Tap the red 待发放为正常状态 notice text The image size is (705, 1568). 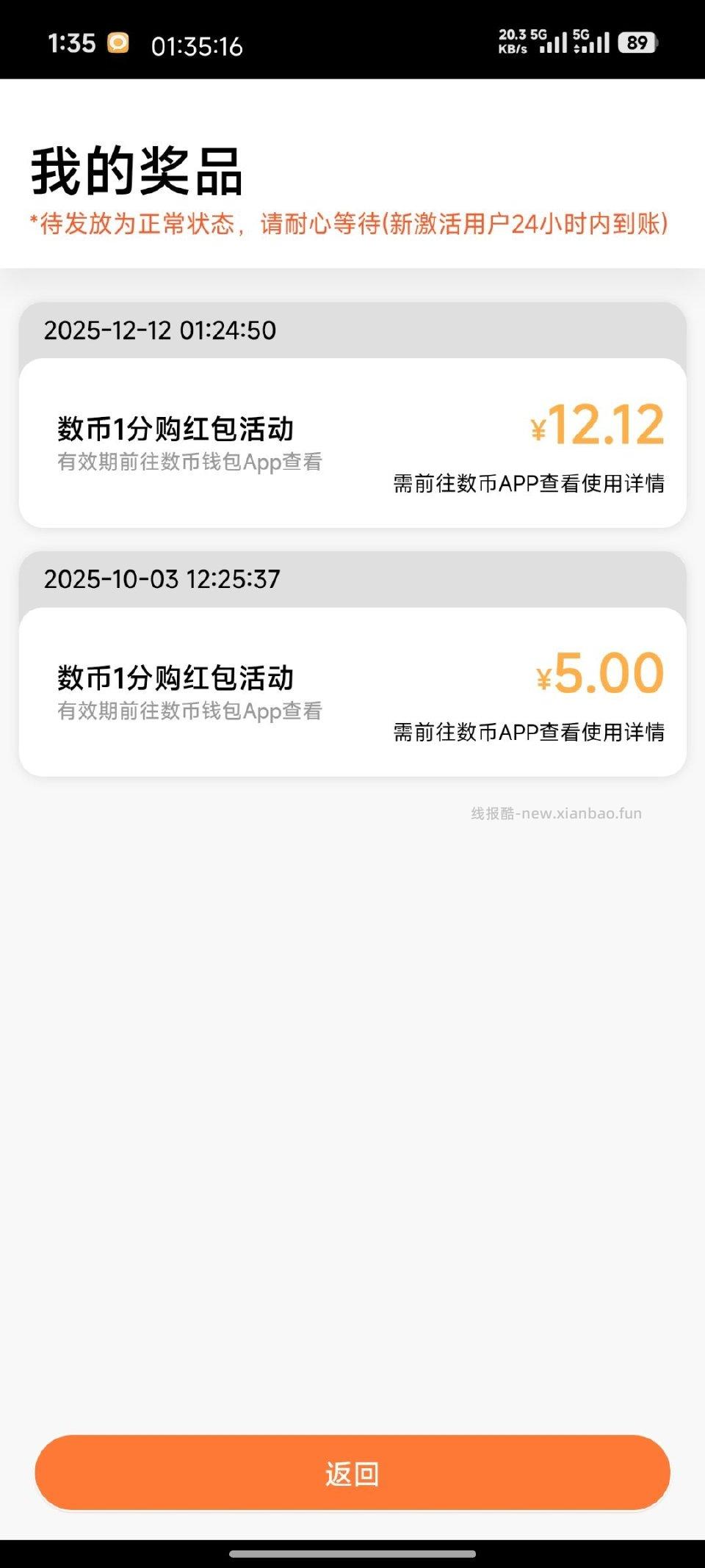coord(347,225)
